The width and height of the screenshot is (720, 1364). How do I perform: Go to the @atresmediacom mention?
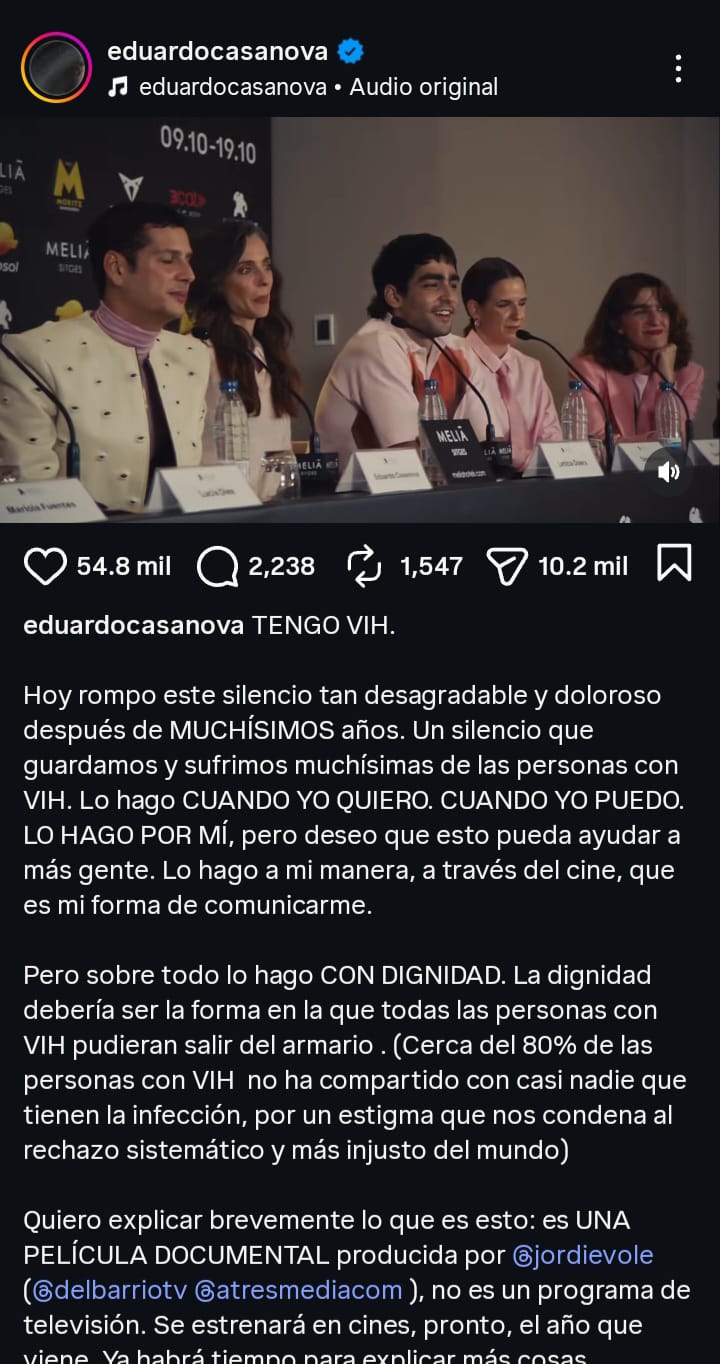(x=298, y=1290)
